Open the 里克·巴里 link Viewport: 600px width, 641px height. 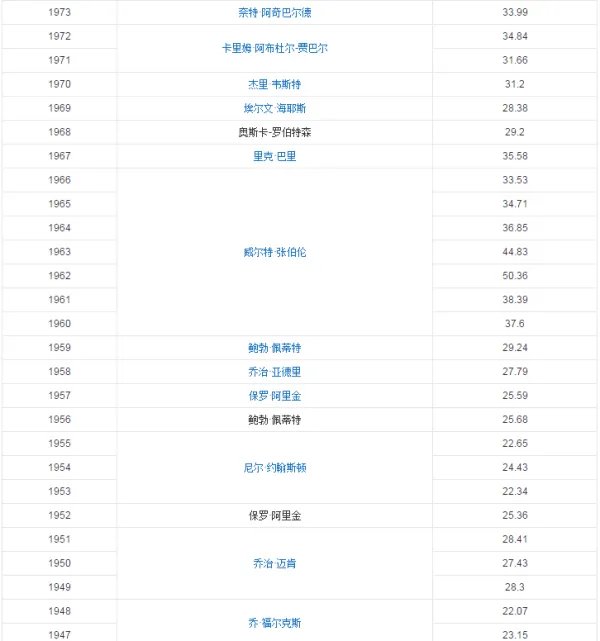pos(274,156)
